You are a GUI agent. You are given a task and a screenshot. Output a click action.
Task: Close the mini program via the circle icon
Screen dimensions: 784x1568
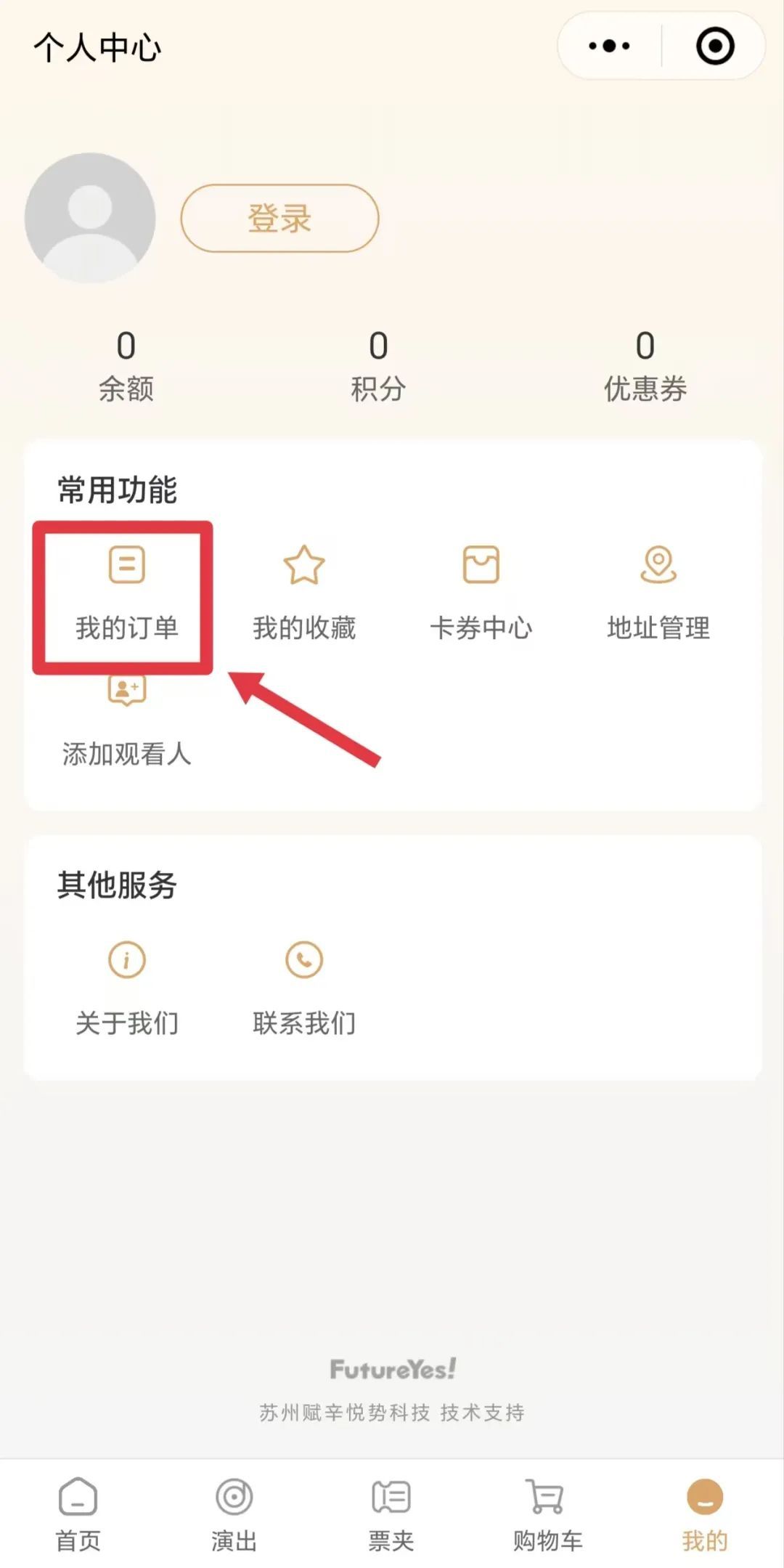pos(715,46)
